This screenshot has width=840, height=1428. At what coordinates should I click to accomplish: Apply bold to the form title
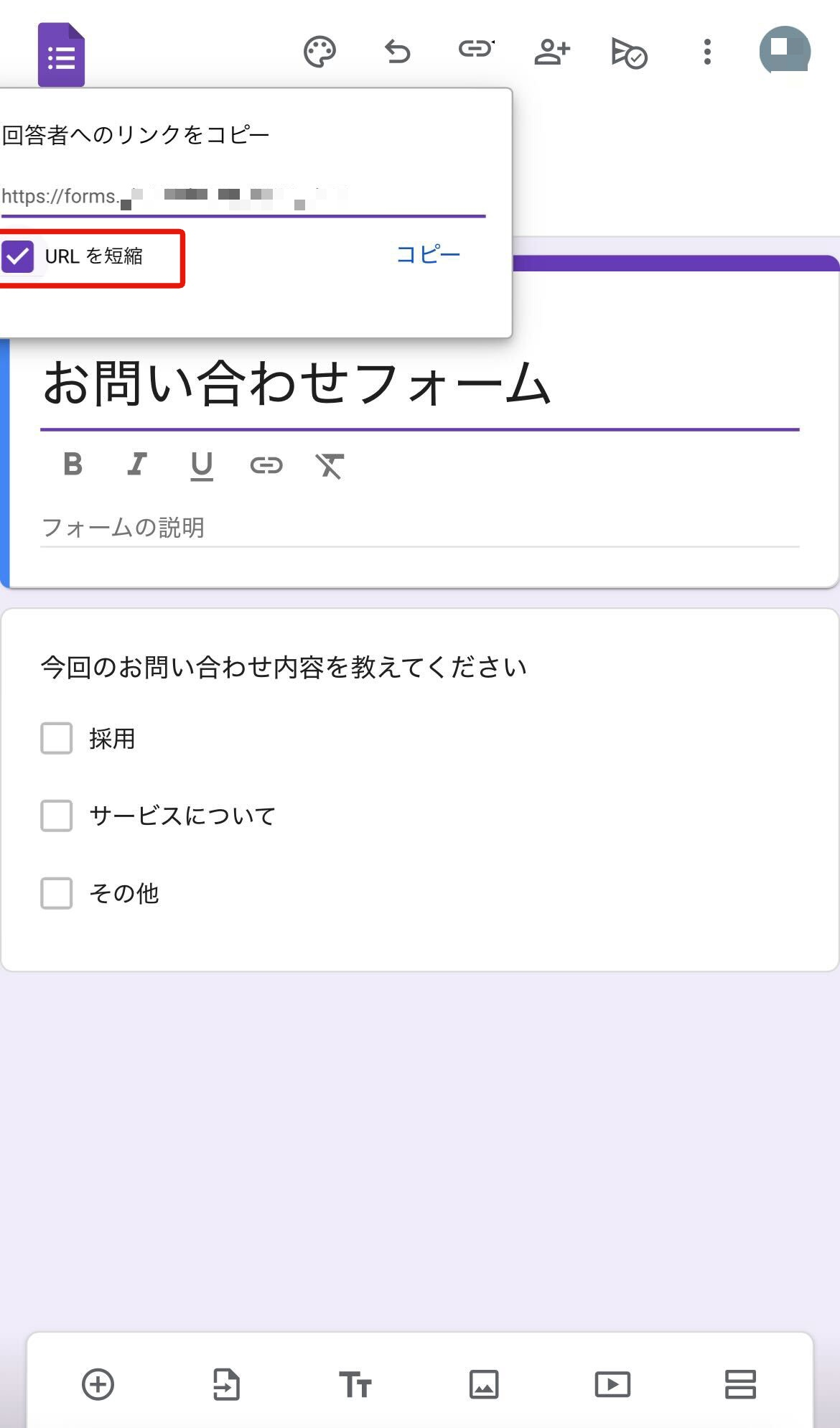(x=73, y=465)
